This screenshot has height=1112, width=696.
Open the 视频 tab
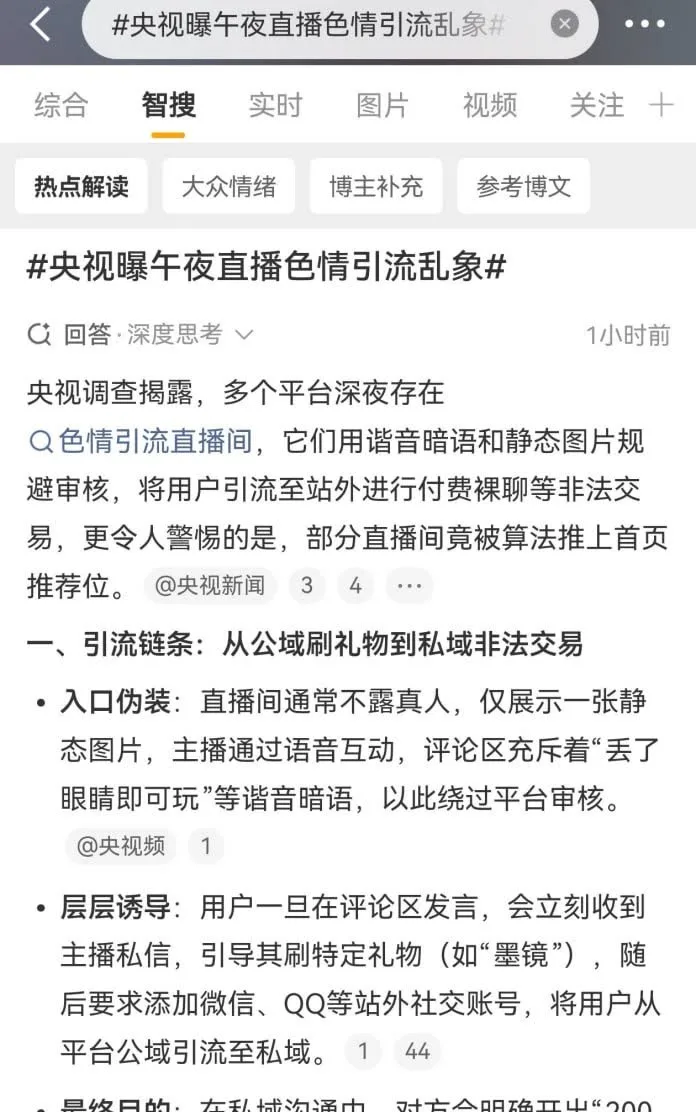click(x=490, y=105)
